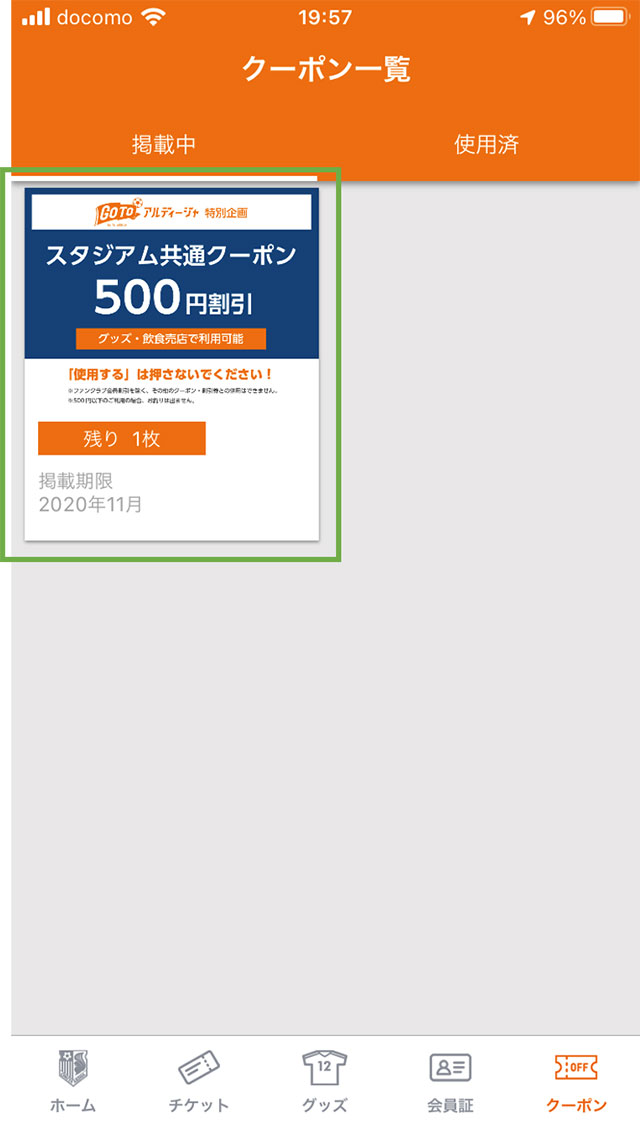Open the 会員証 tab

pyautogui.click(x=450, y=1081)
